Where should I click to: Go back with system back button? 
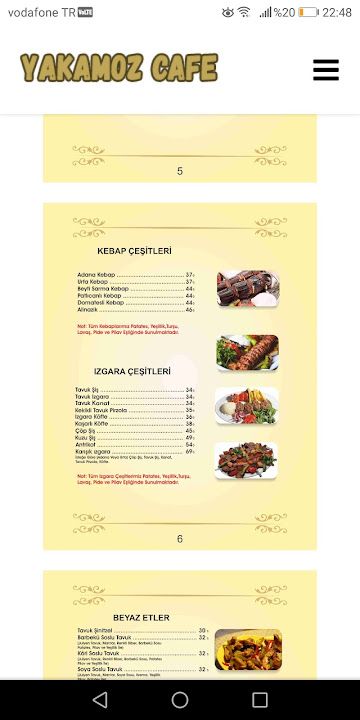tap(100, 700)
